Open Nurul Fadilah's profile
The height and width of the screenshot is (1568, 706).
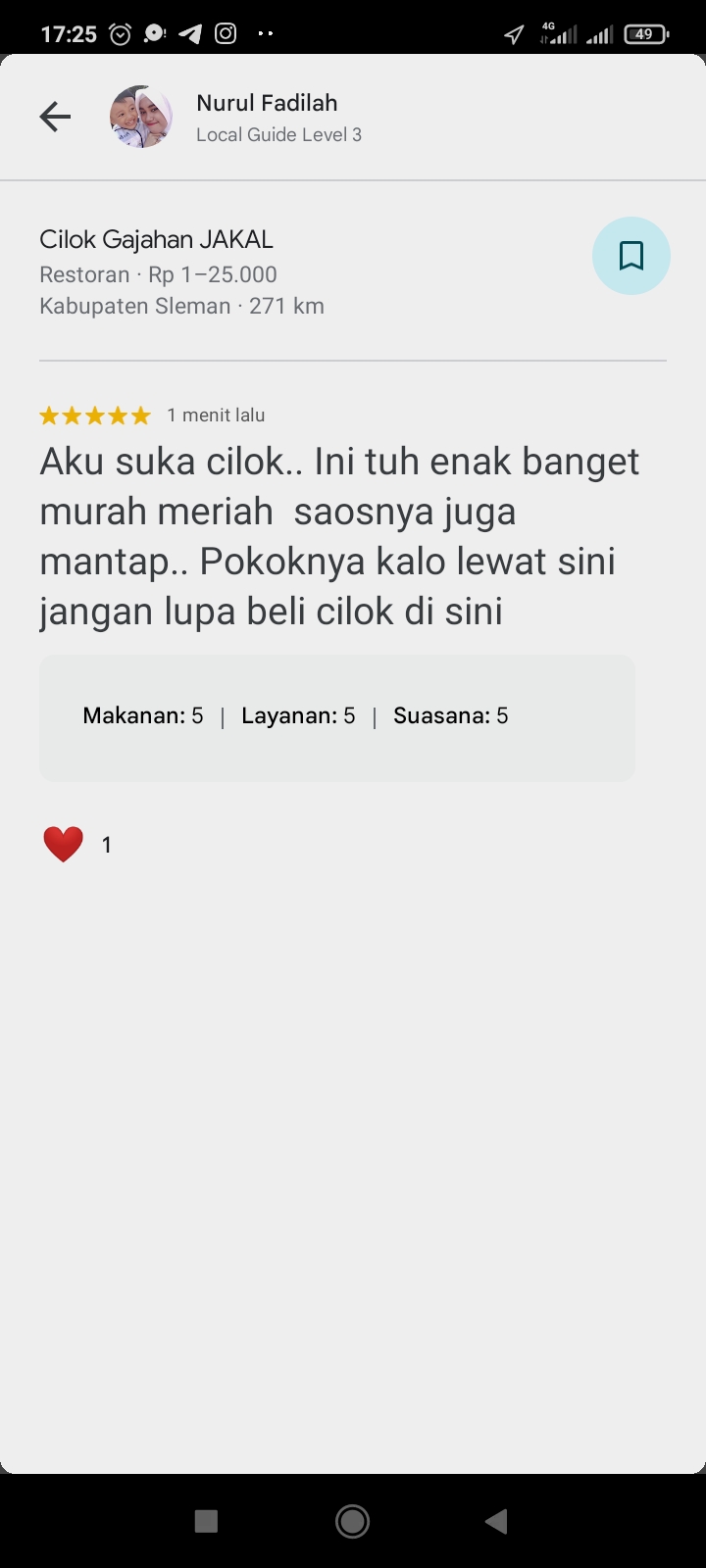click(266, 104)
